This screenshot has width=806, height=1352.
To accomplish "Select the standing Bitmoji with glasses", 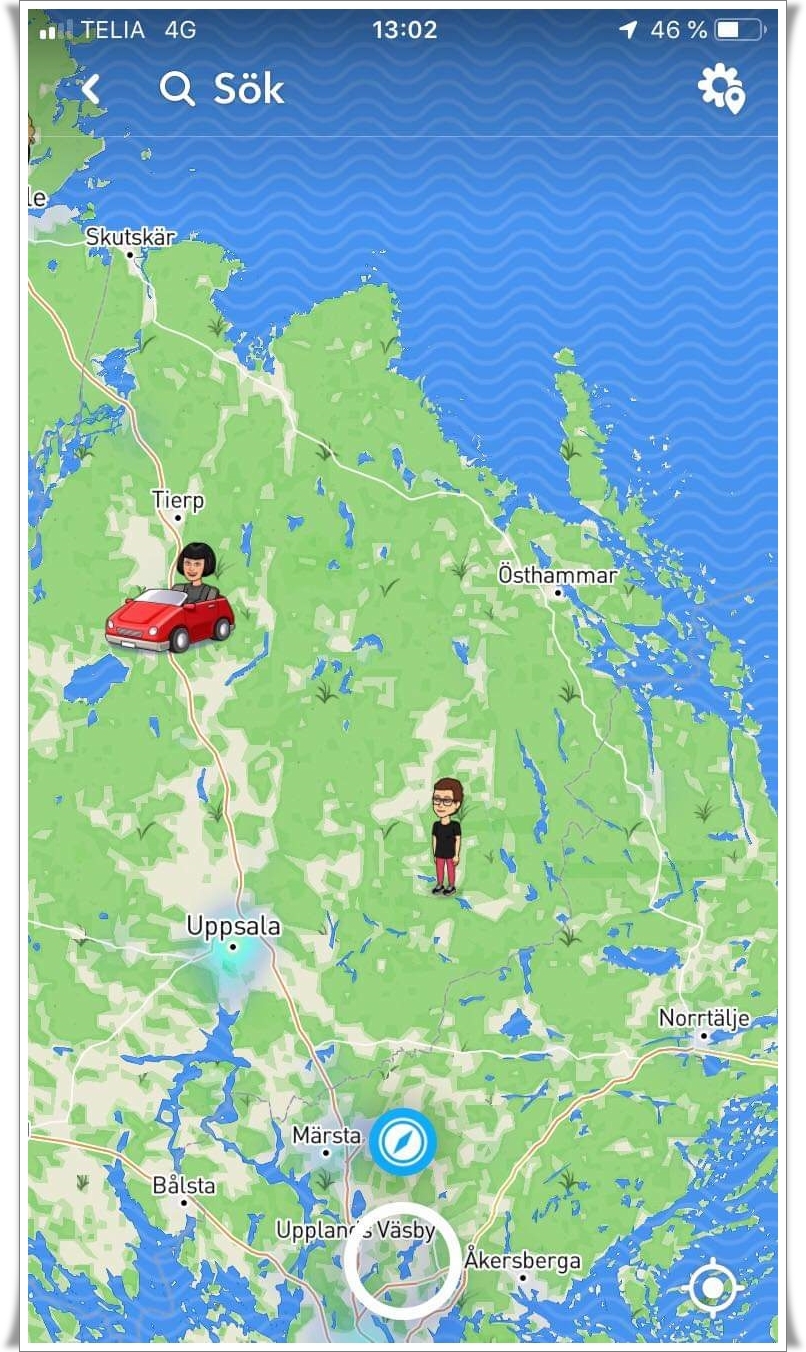I will pos(446,835).
